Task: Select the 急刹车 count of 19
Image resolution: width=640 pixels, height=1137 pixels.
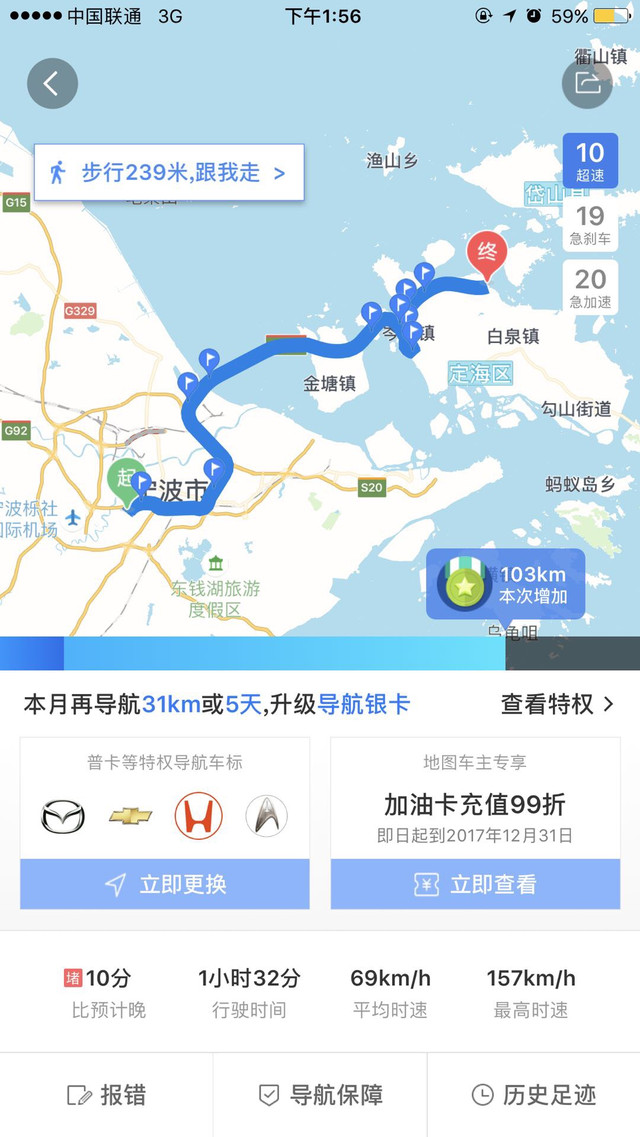Action: (590, 224)
